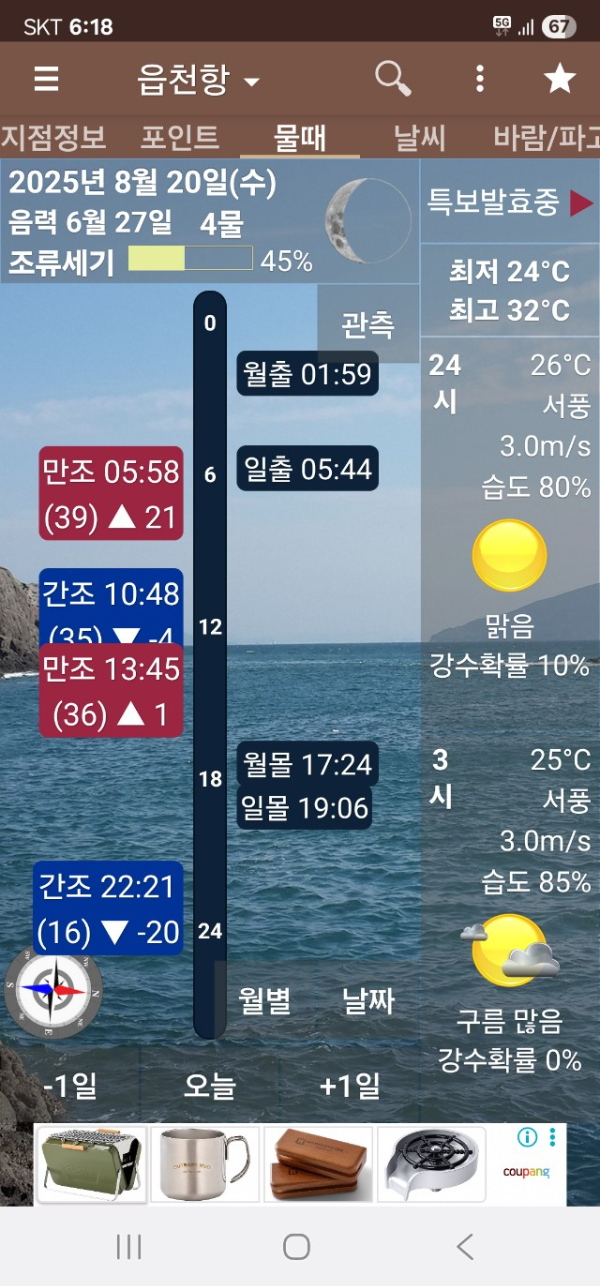
Task: Switch to the 바람/파고 tab
Action: (545, 137)
